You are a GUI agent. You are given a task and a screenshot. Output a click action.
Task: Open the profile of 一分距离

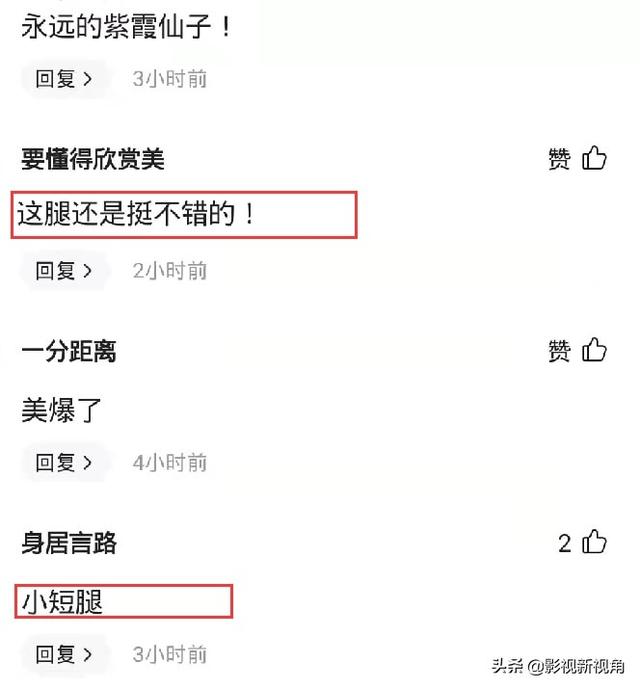point(68,351)
